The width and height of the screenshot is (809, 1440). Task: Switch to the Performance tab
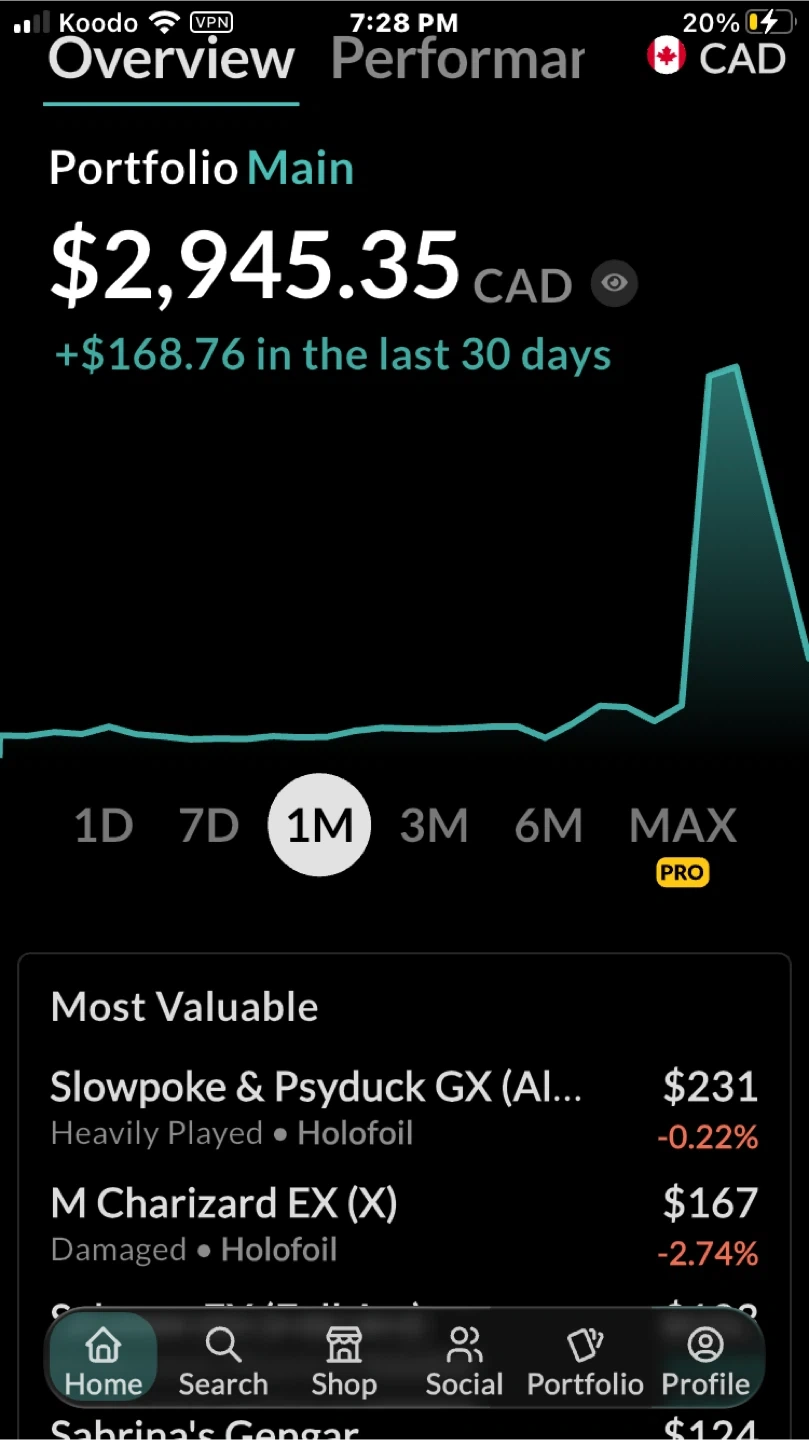(458, 60)
